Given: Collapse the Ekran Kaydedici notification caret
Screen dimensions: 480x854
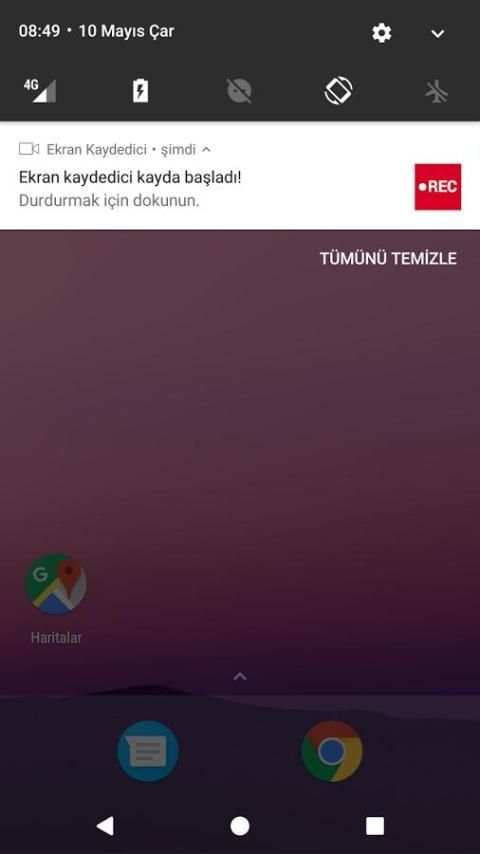Looking at the screenshot, I should 206,149.
